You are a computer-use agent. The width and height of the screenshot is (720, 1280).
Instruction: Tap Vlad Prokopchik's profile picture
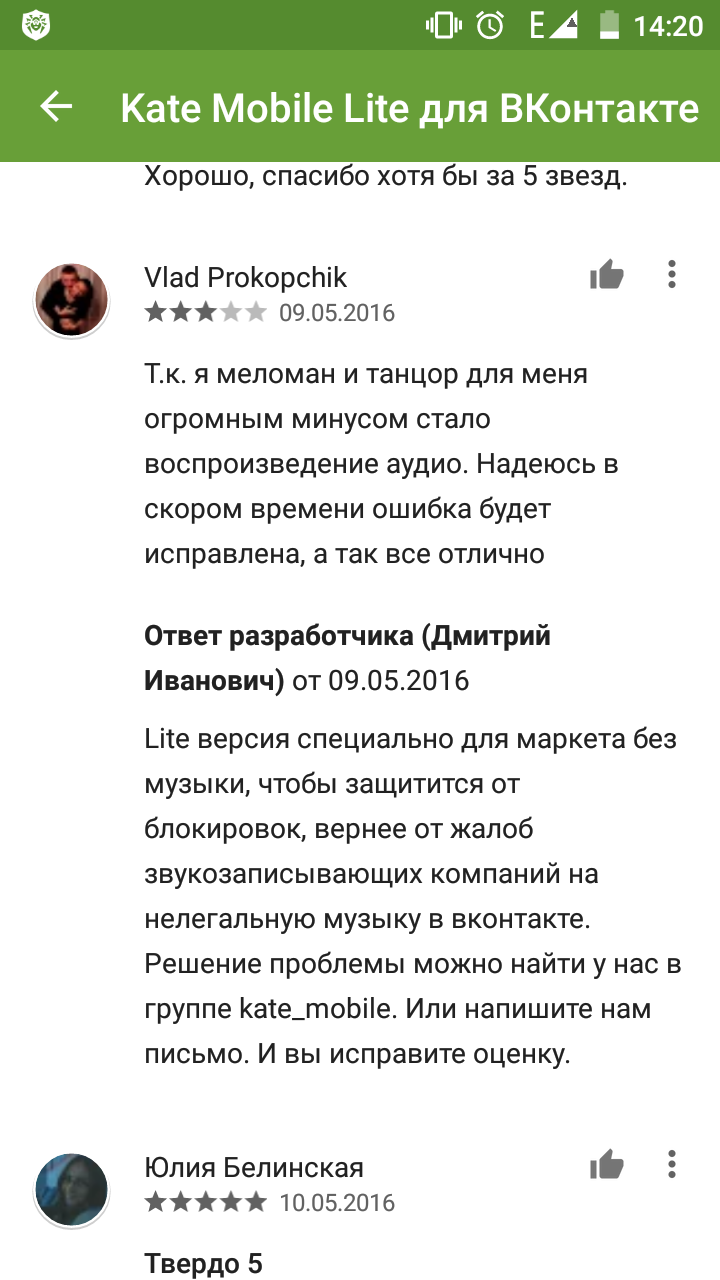tap(72, 299)
